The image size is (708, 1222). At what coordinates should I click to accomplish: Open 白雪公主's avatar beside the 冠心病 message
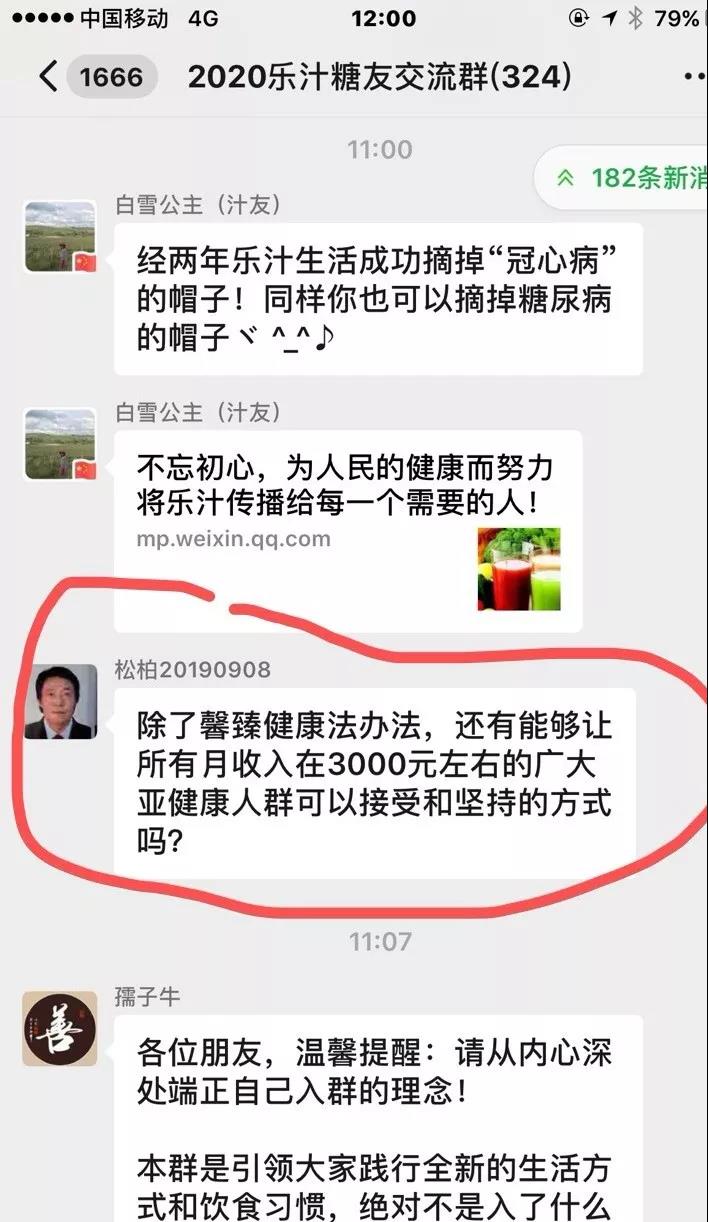click(60, 237)
